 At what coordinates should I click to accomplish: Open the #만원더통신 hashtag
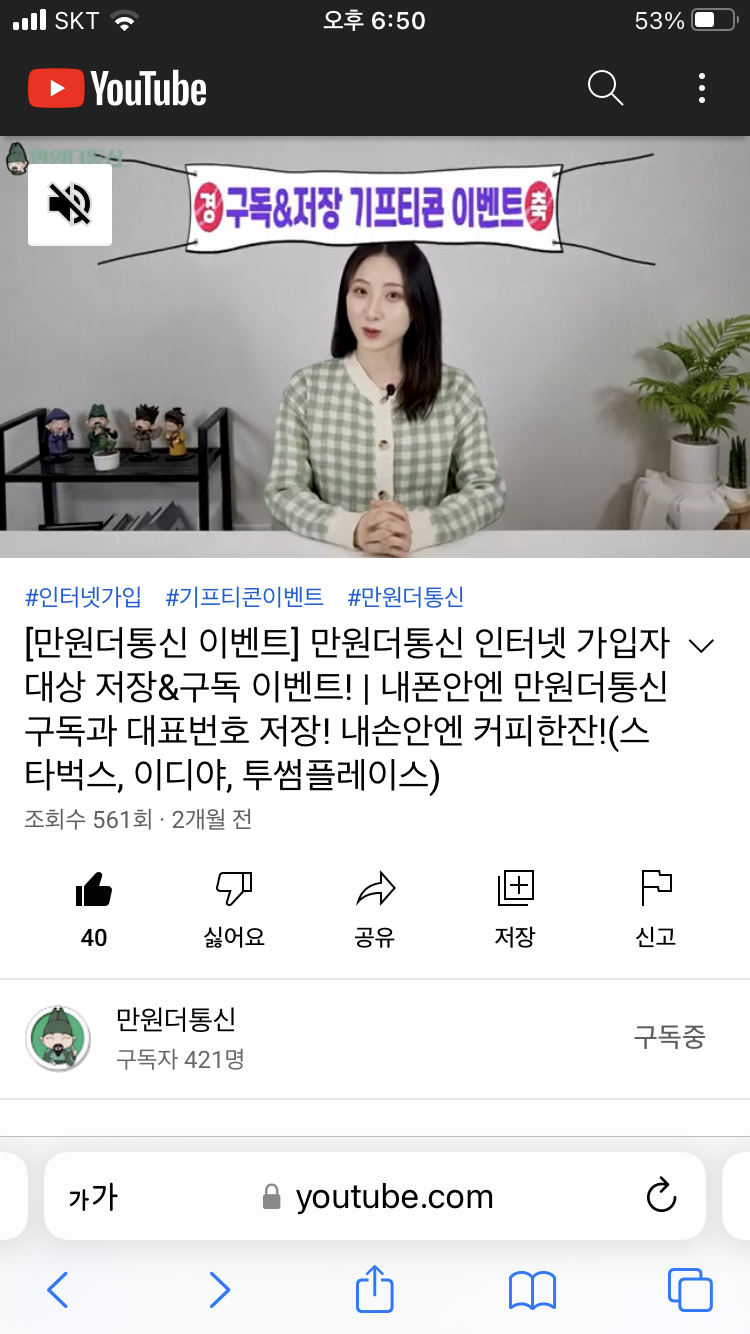point(406,598)
